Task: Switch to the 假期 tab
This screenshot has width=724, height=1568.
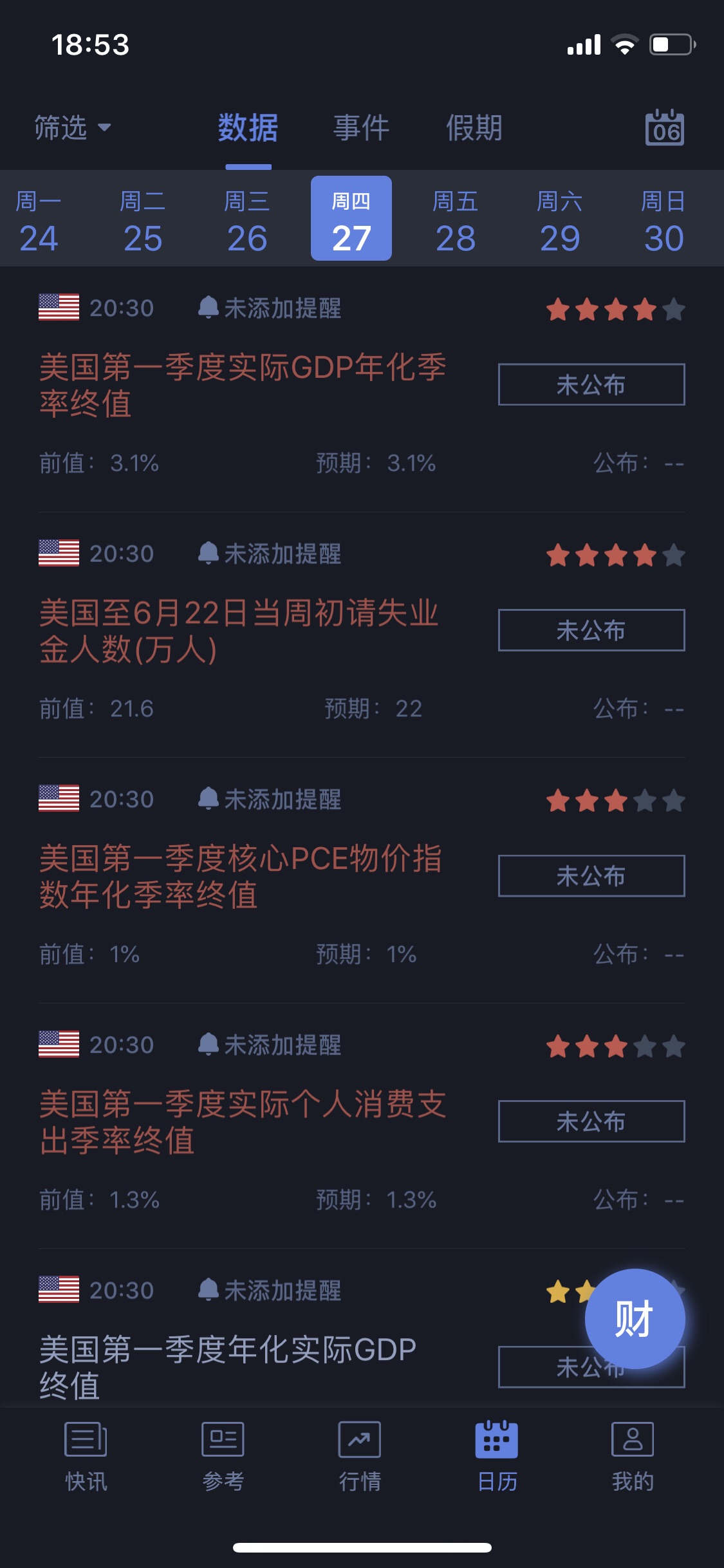Action: tap(474, 127)
